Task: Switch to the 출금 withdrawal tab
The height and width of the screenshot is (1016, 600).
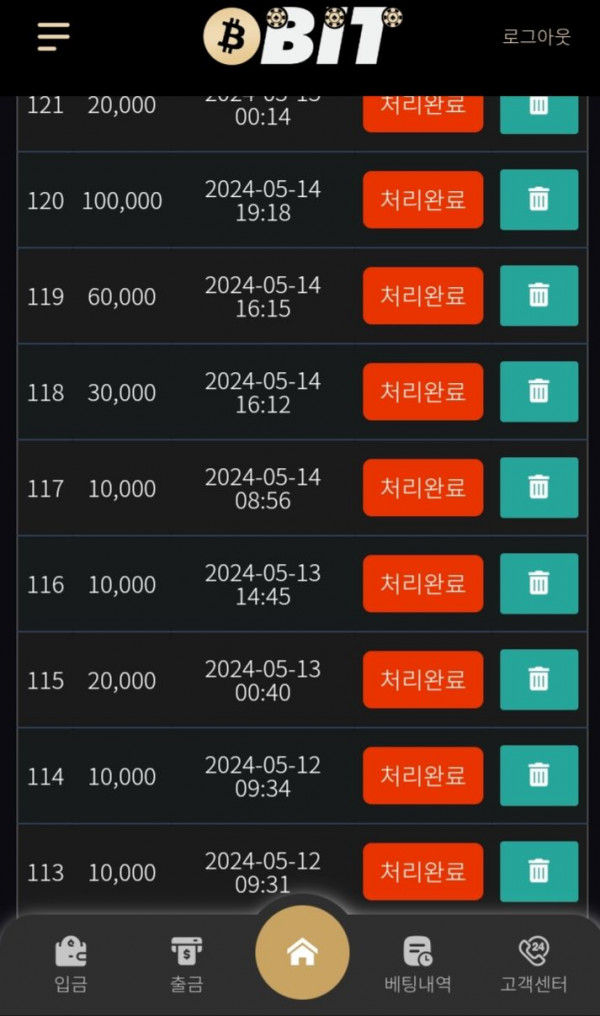Action: 187,965
